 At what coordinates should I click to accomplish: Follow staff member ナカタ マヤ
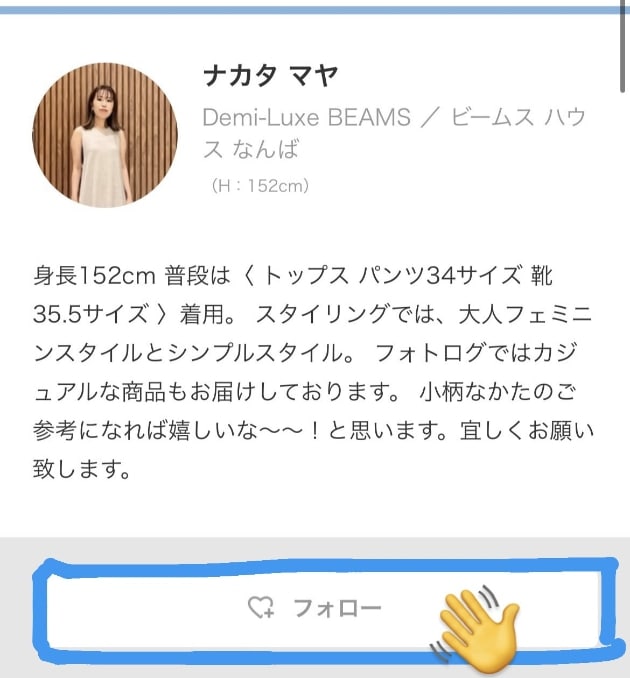(315, 607)
